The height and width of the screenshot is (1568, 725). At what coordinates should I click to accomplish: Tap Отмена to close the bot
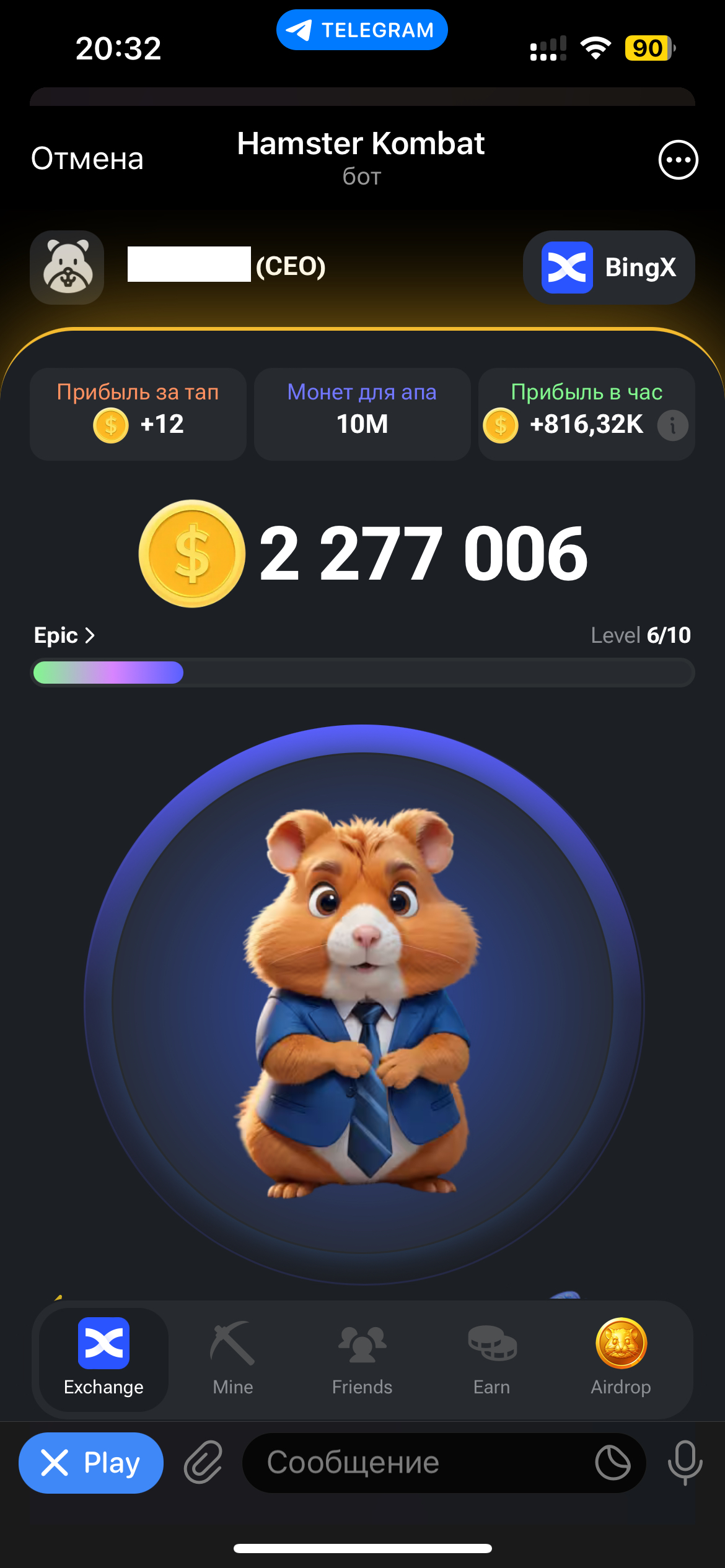87,159
